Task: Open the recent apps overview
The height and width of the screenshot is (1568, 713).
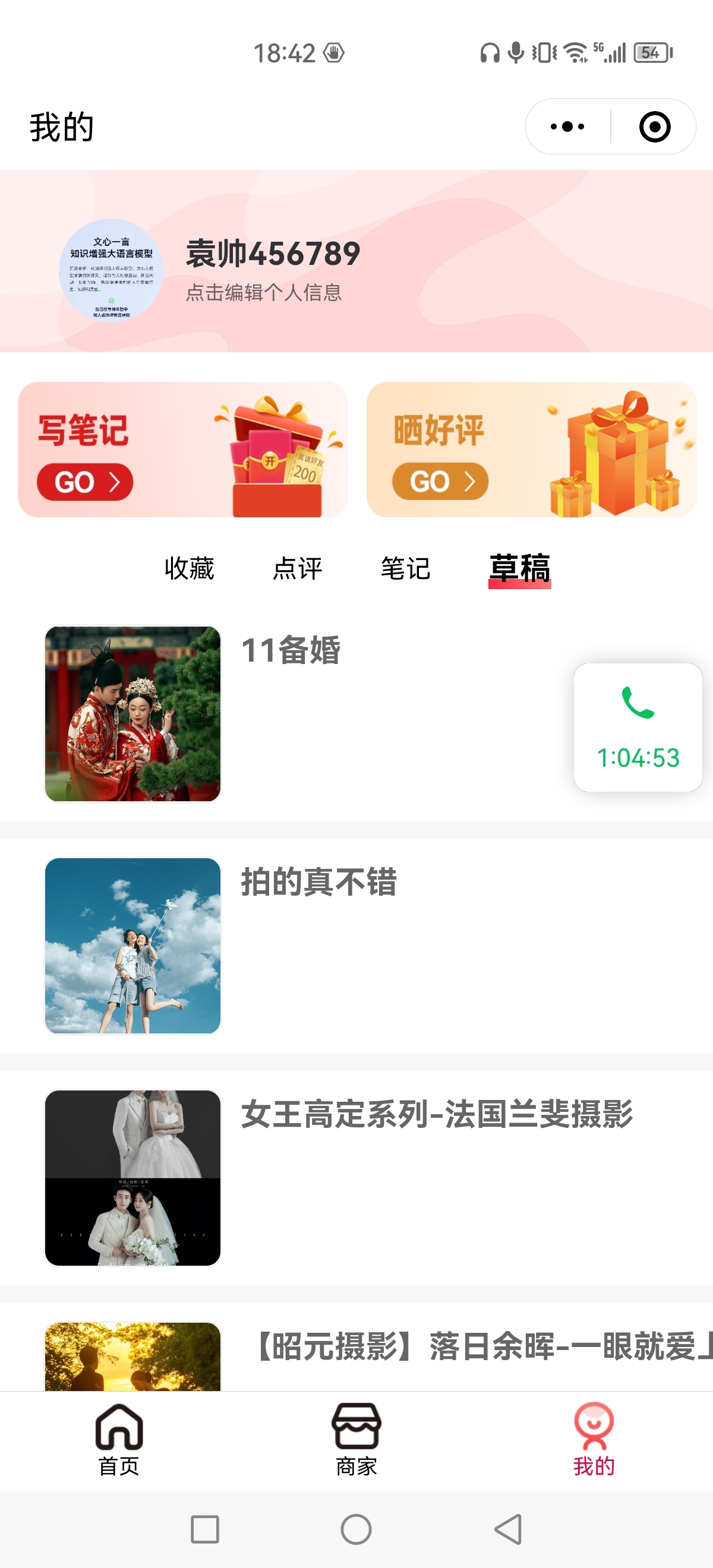Action: coord(204,1528)
